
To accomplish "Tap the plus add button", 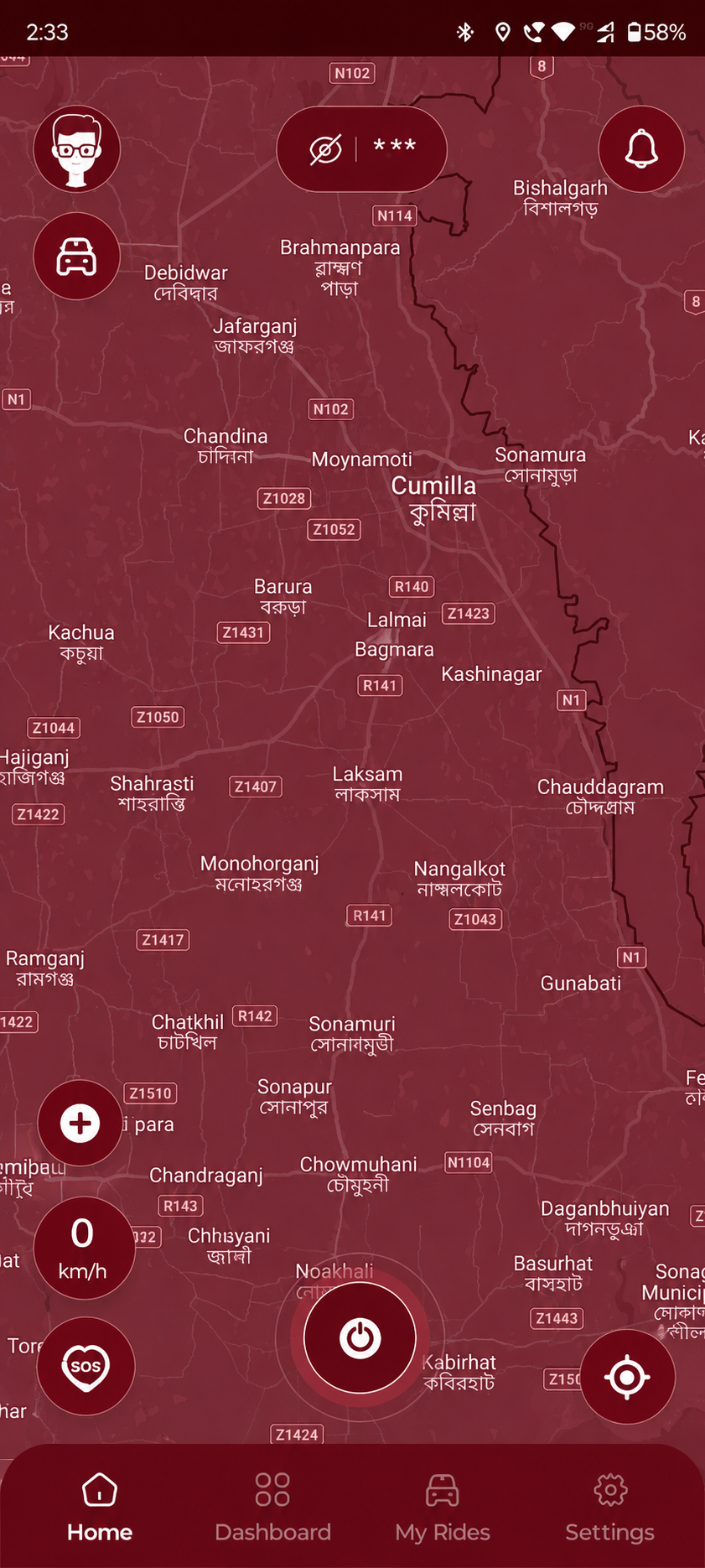I will coord(80,1123).
